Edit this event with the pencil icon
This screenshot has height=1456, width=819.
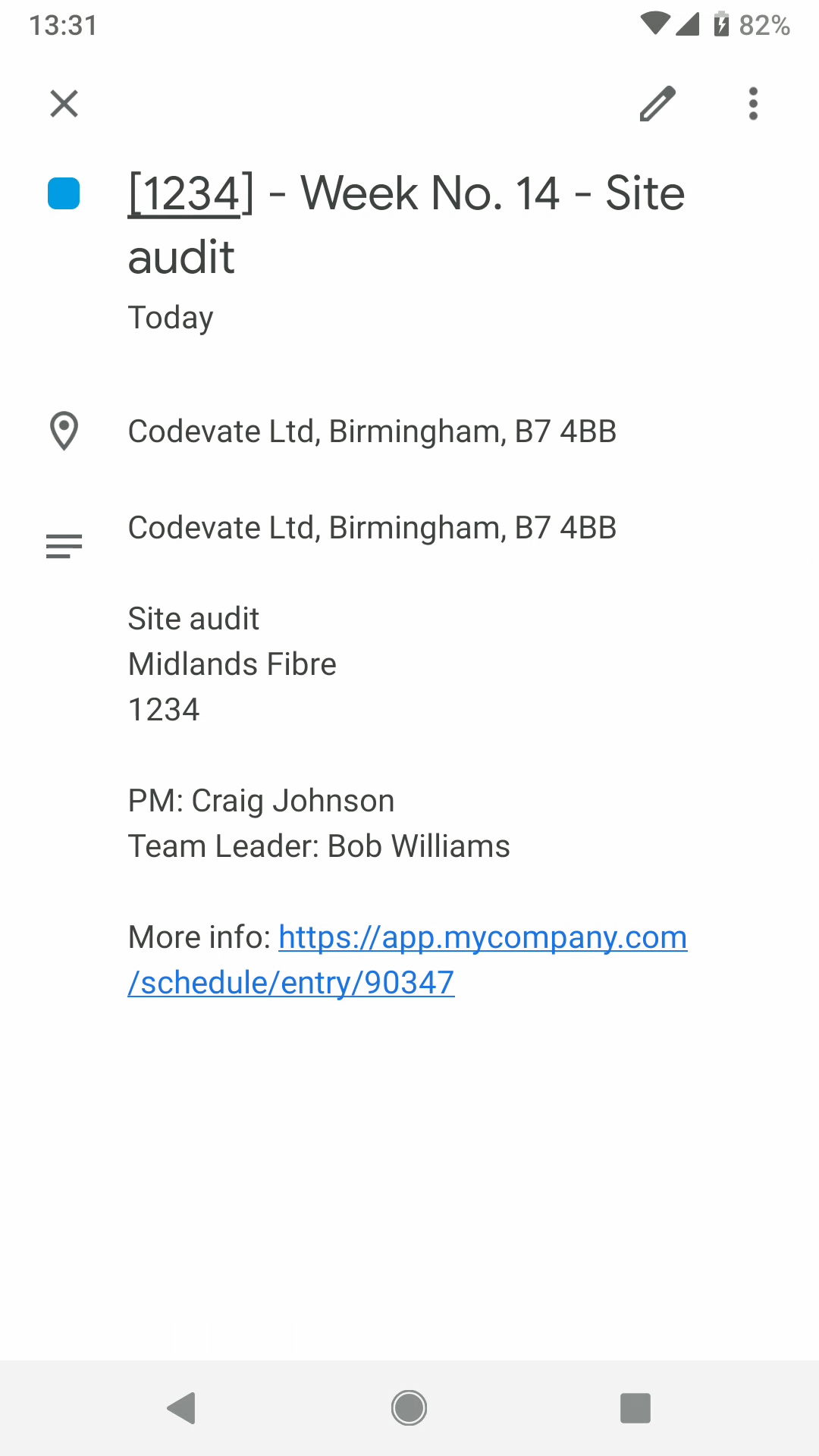tap(657, 104)
